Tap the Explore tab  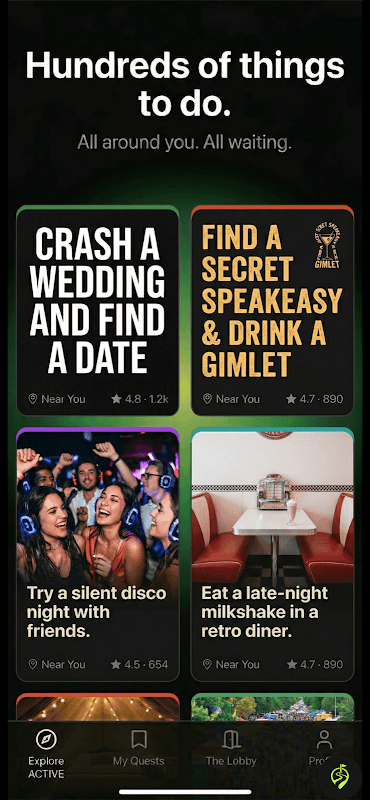coord(46,754)
